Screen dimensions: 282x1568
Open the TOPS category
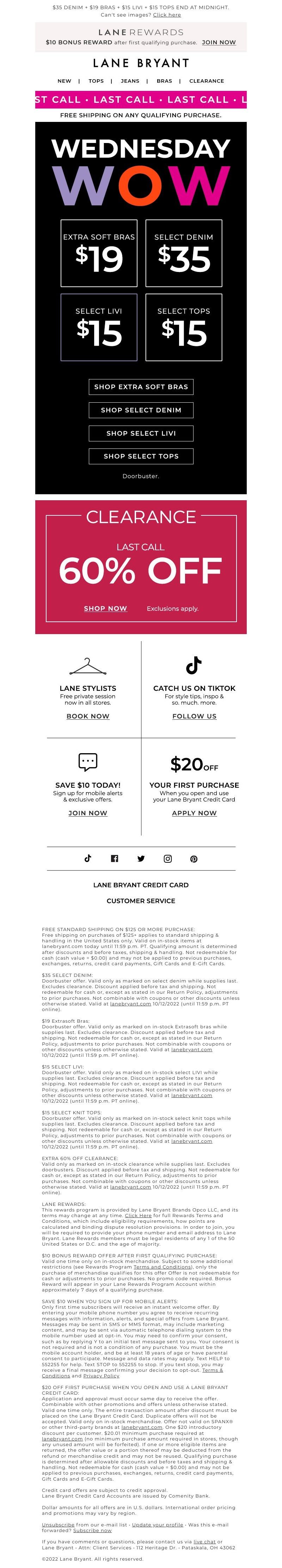point(96,81)
